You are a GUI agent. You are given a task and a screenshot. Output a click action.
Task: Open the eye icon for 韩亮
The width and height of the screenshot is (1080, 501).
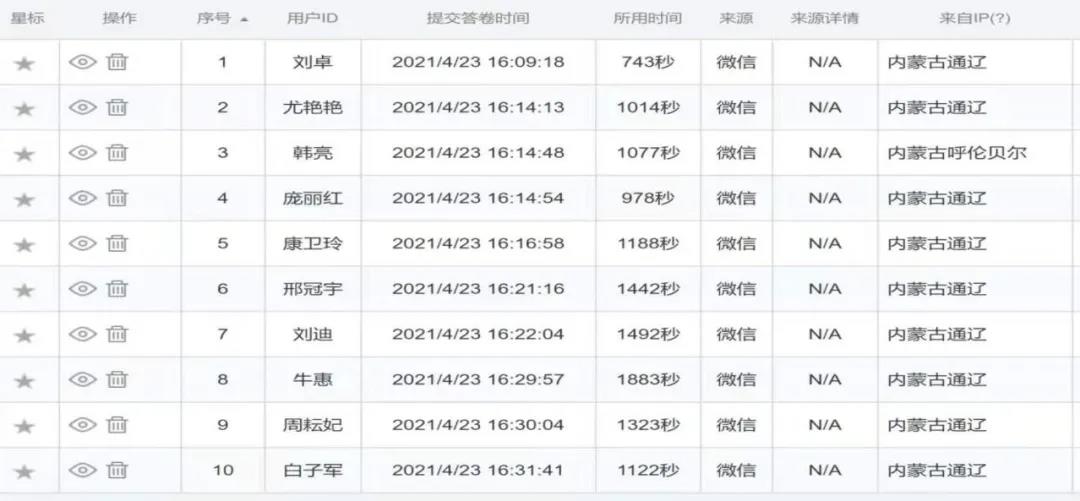[83, 153]
